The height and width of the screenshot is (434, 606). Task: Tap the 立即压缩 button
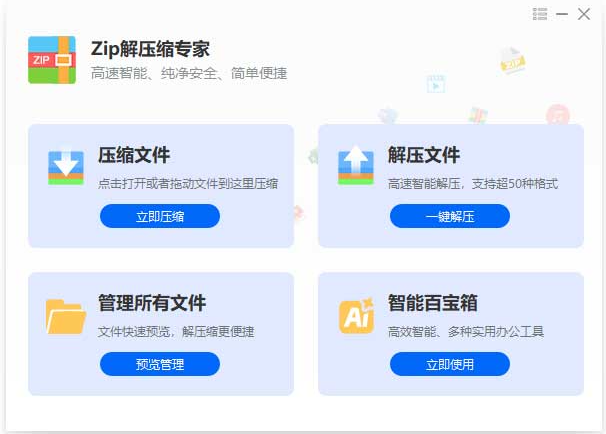pos(160,216)
